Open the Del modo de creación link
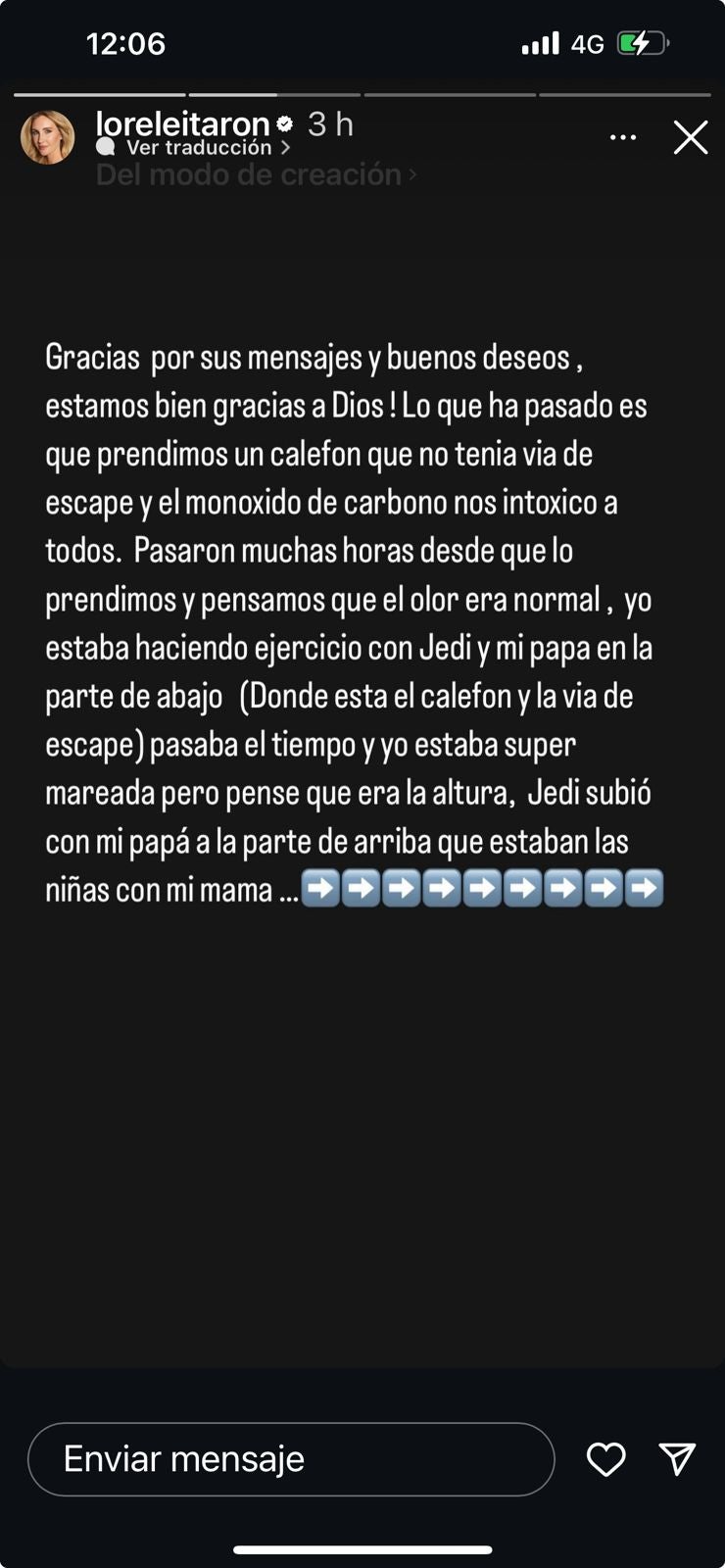Screen dimensions: 725x1568 [250, 174]
